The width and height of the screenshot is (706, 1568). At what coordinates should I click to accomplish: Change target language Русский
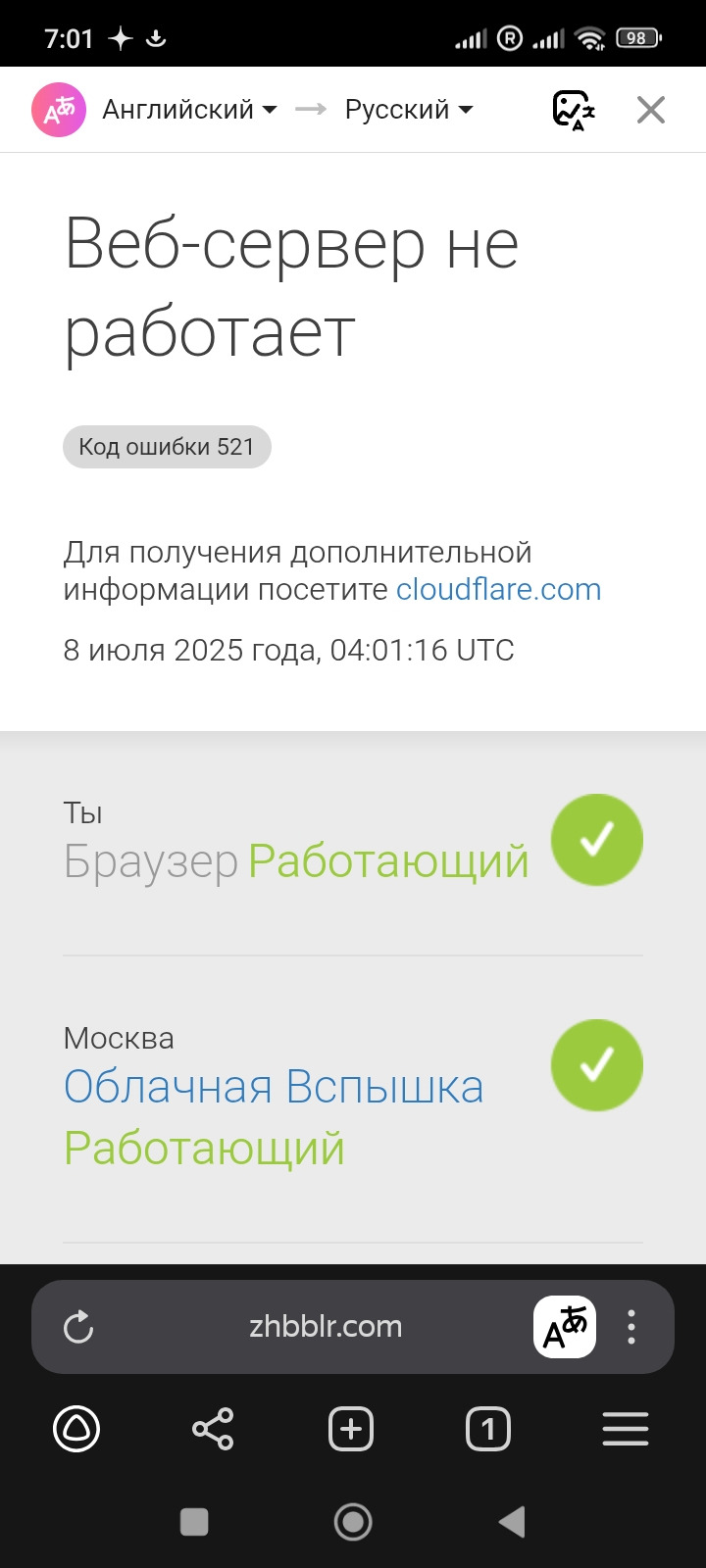tap(408, 110)
